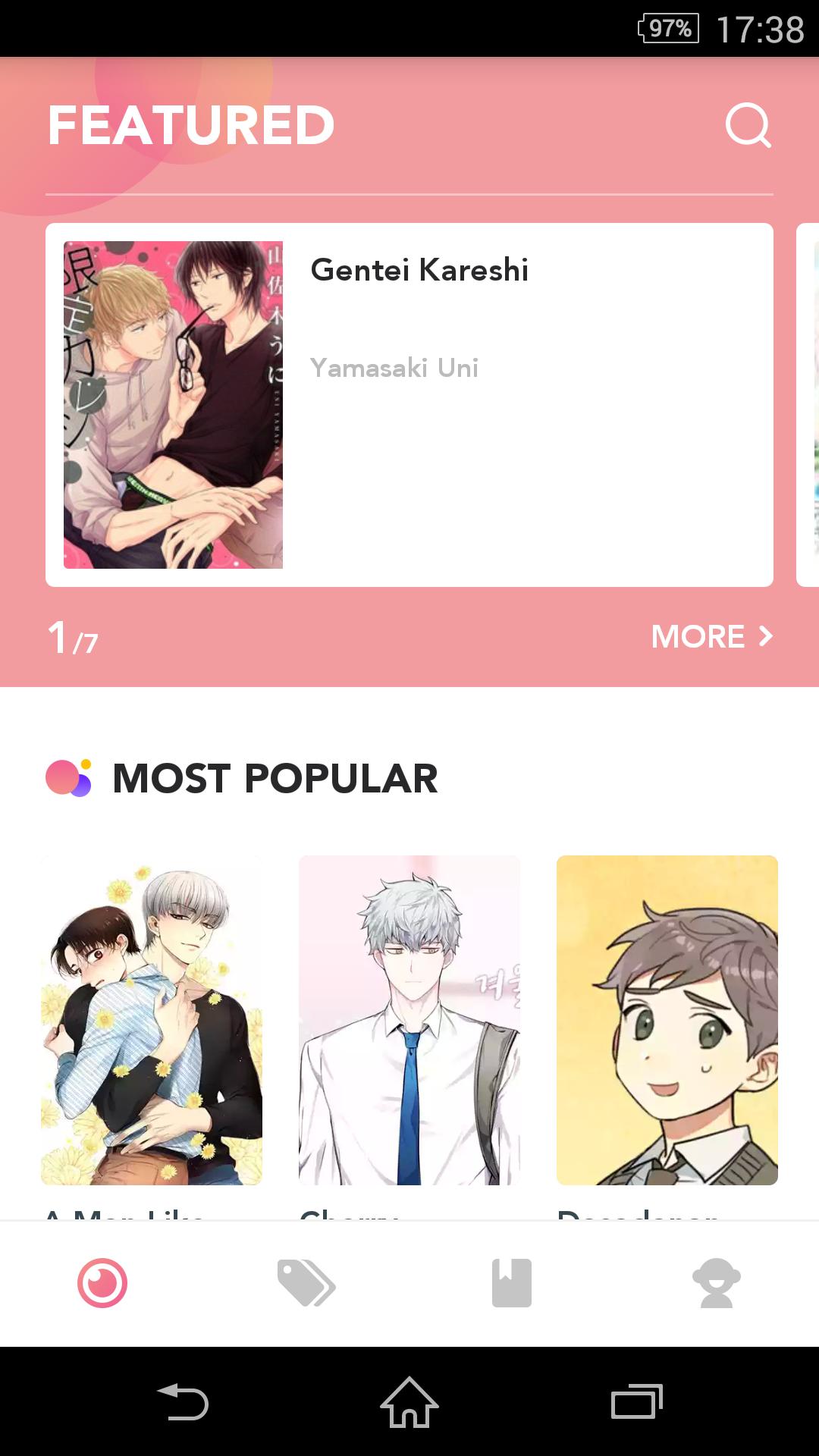Open the Account profile icon
Viewport: 819px width, 1456px height.
[x=717, y=1285]
